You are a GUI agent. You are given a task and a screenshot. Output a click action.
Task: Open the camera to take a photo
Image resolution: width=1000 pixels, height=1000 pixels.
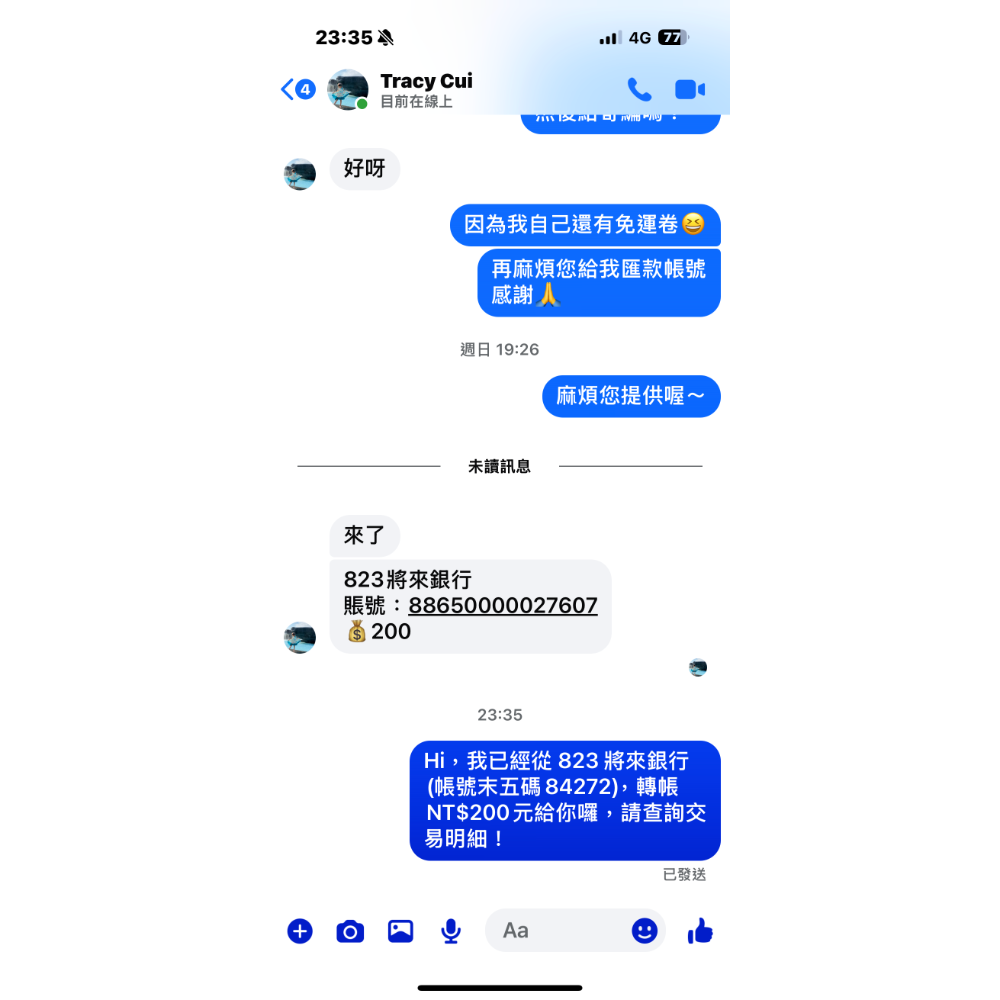pos(350,931)
